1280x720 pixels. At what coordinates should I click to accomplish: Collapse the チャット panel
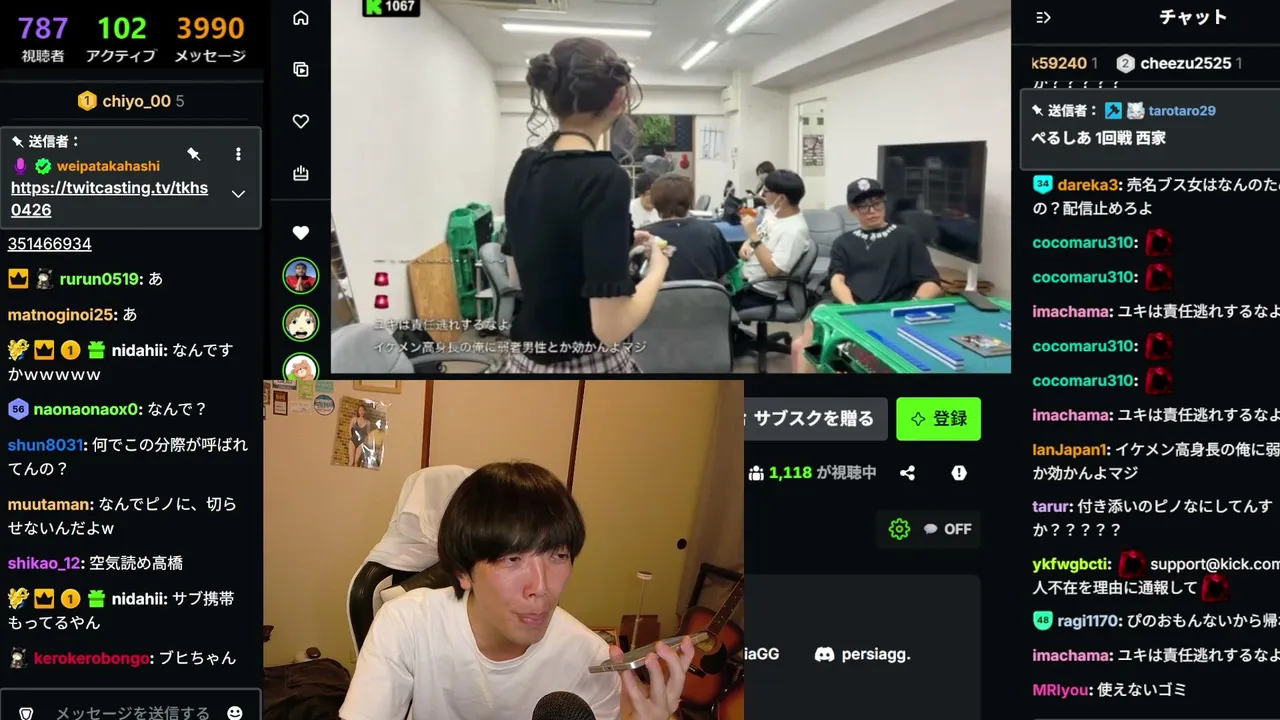[x=1043, y=17]
